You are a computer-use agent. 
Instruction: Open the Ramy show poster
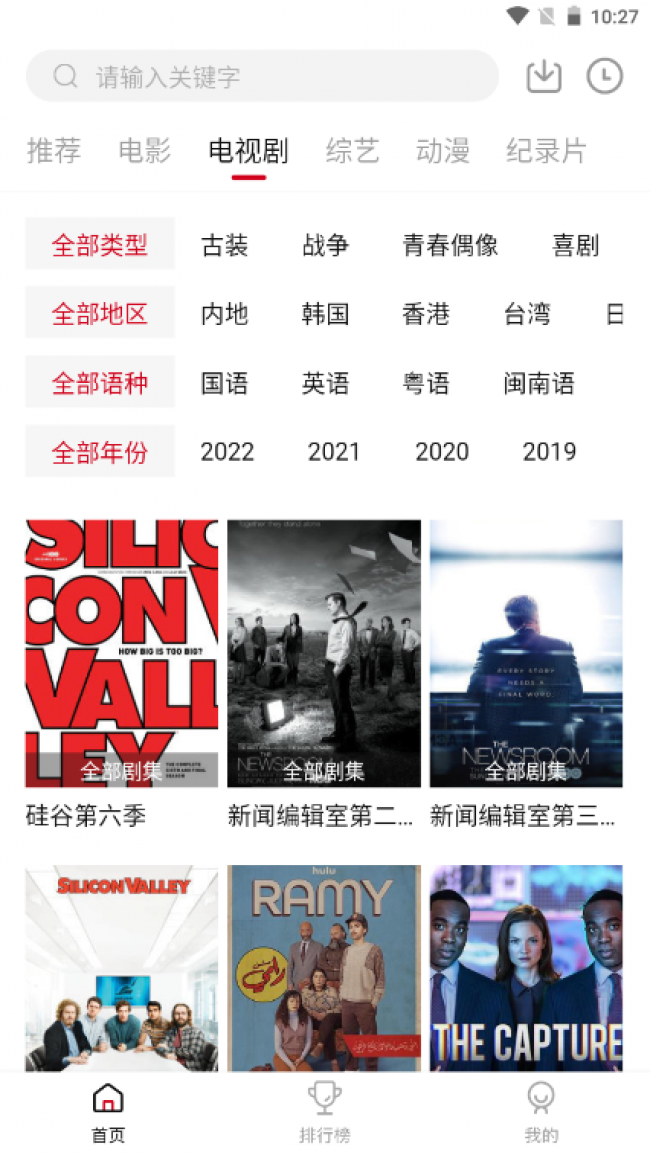pos(324,968)
